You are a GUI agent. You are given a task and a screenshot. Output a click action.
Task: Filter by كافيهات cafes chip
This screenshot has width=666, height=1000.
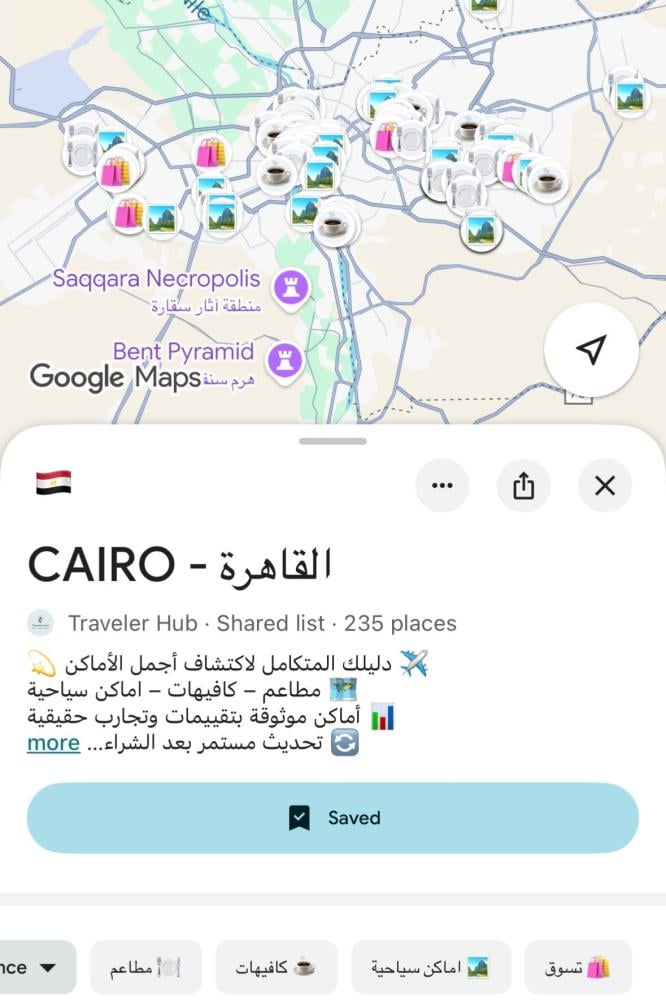tap(276, 967)
